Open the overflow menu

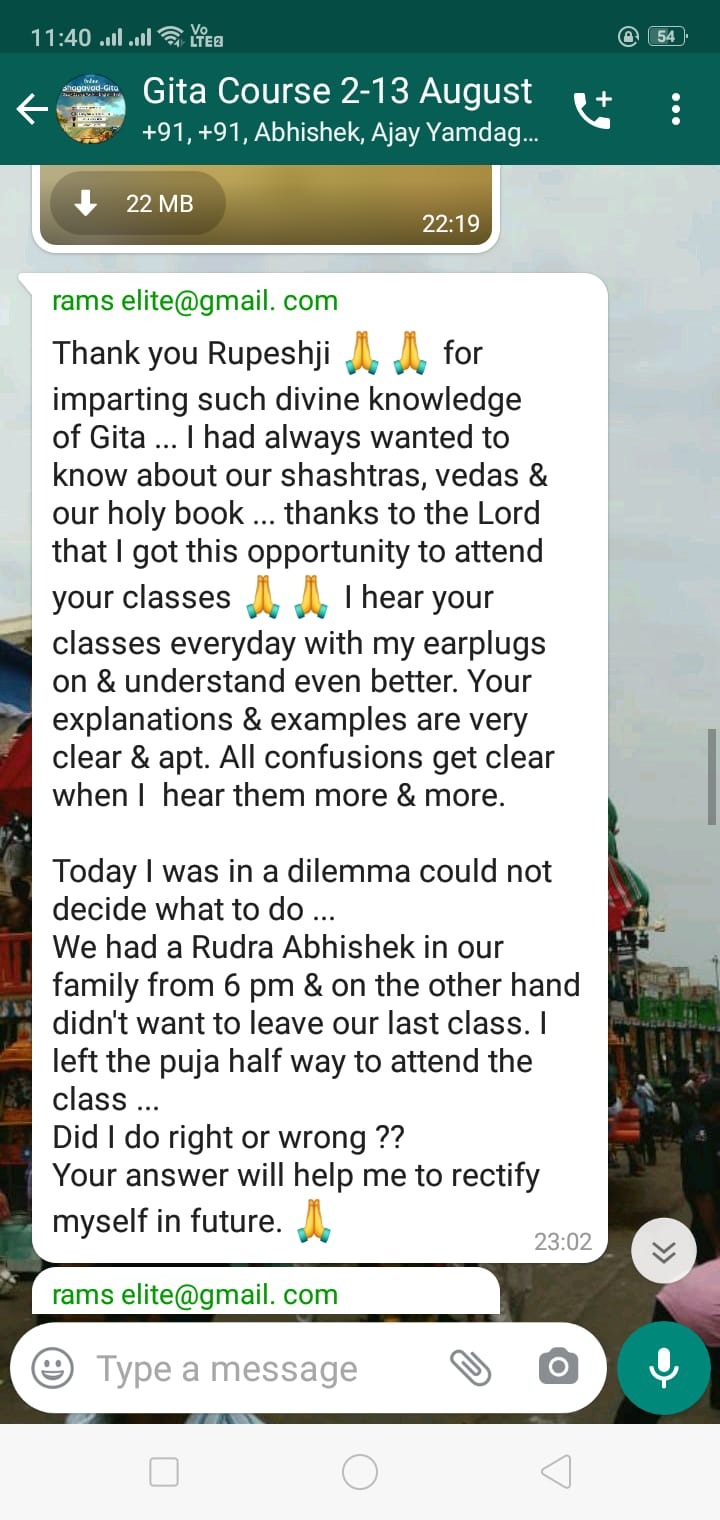point(676,109)
